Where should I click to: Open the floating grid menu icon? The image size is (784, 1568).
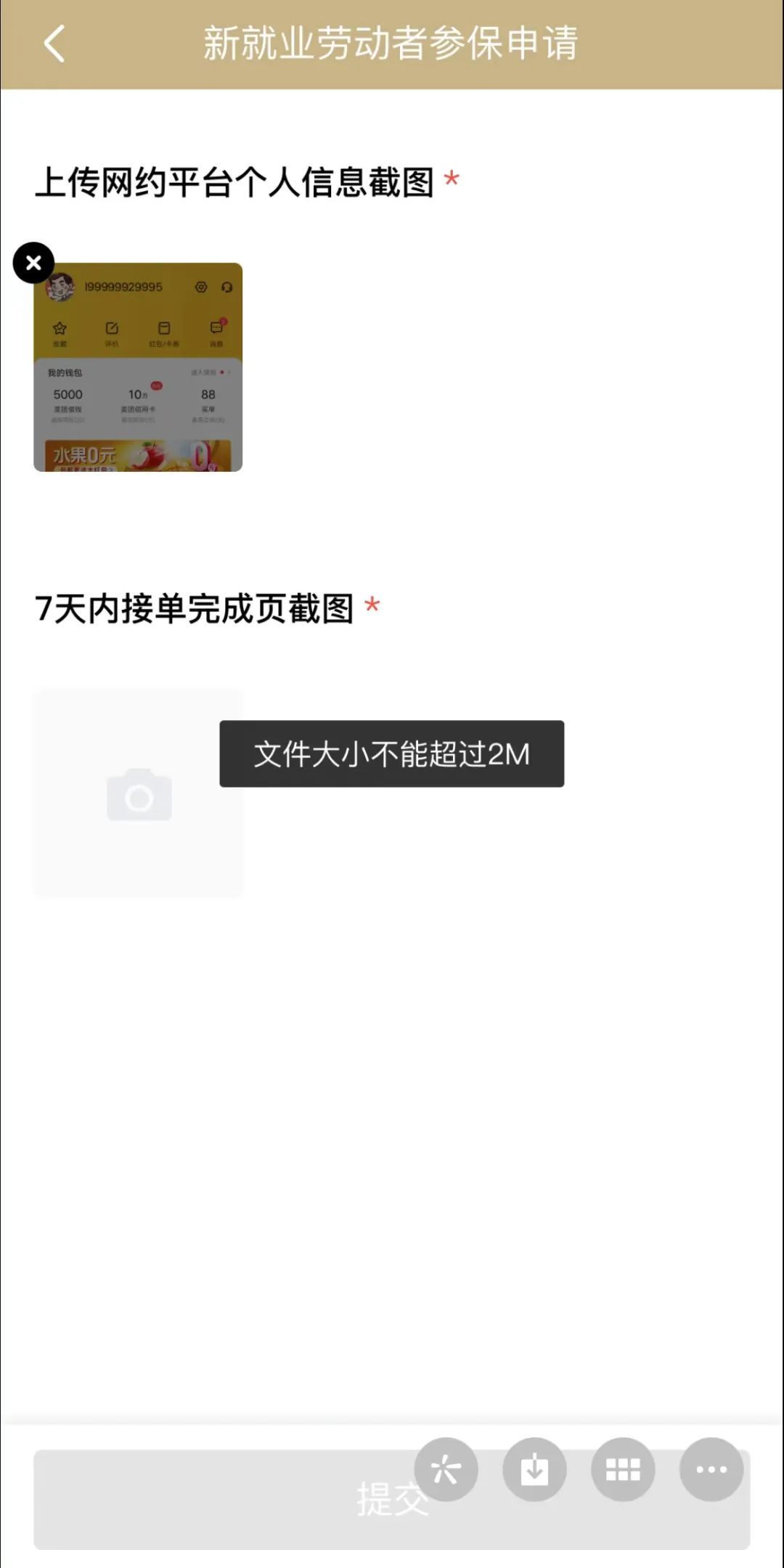click(x=623, y=1469)
